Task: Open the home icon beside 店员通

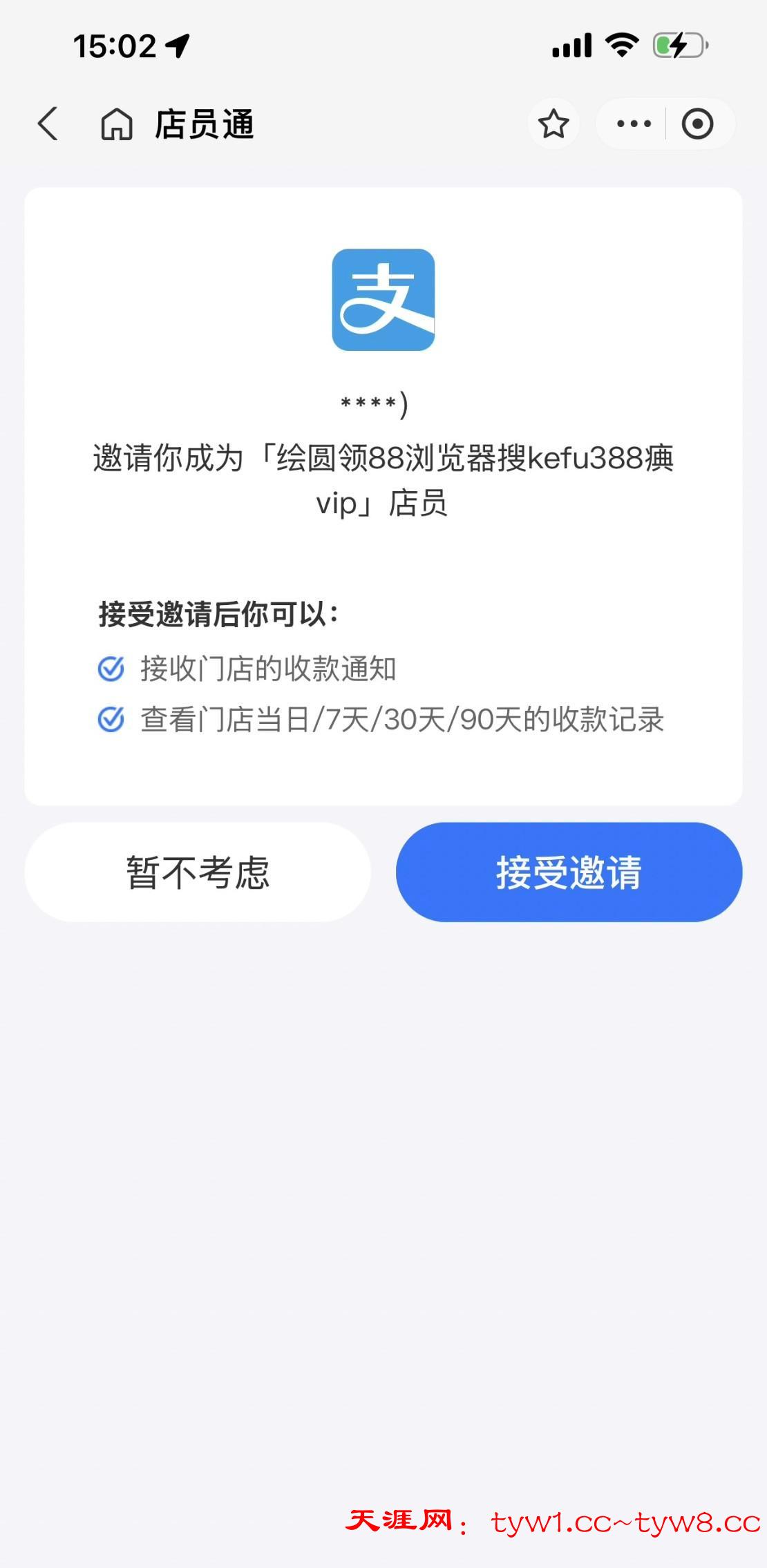Action: pyautogui.click(x=117, y=125)
